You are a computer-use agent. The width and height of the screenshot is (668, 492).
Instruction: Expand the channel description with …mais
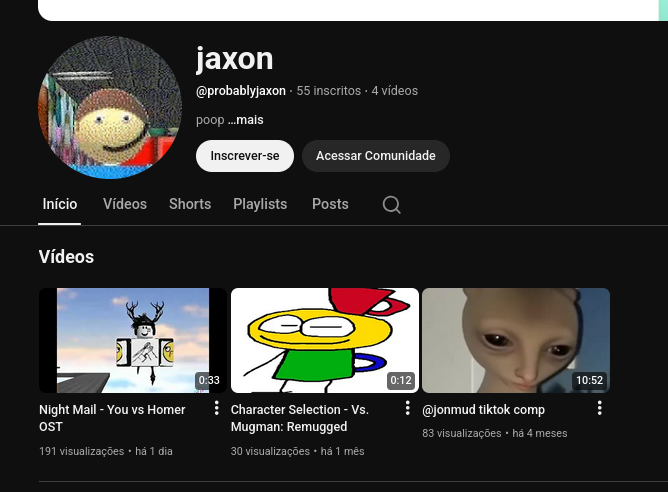point(246,120)
